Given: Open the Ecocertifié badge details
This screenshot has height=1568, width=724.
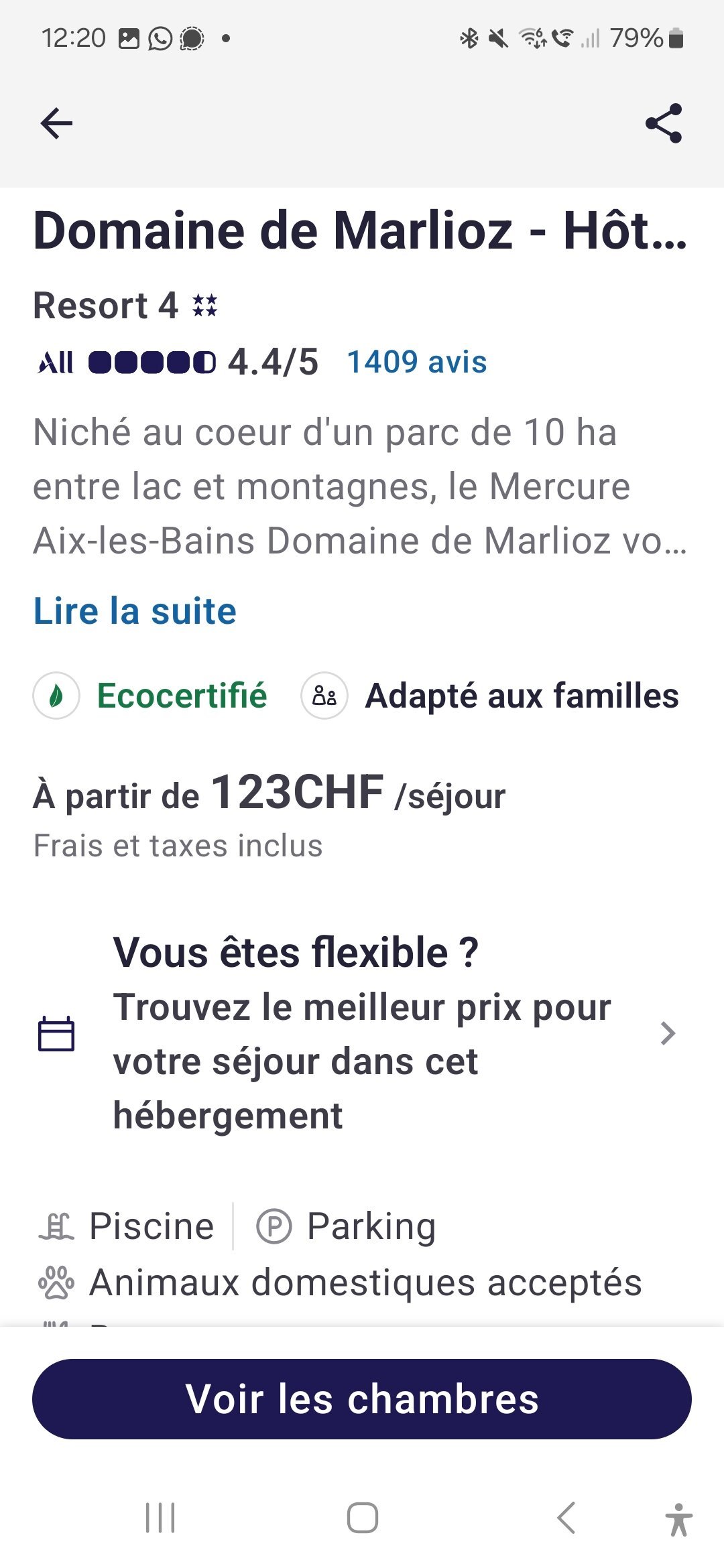Looking at the screenshot, I should click(x=150, y=696).
